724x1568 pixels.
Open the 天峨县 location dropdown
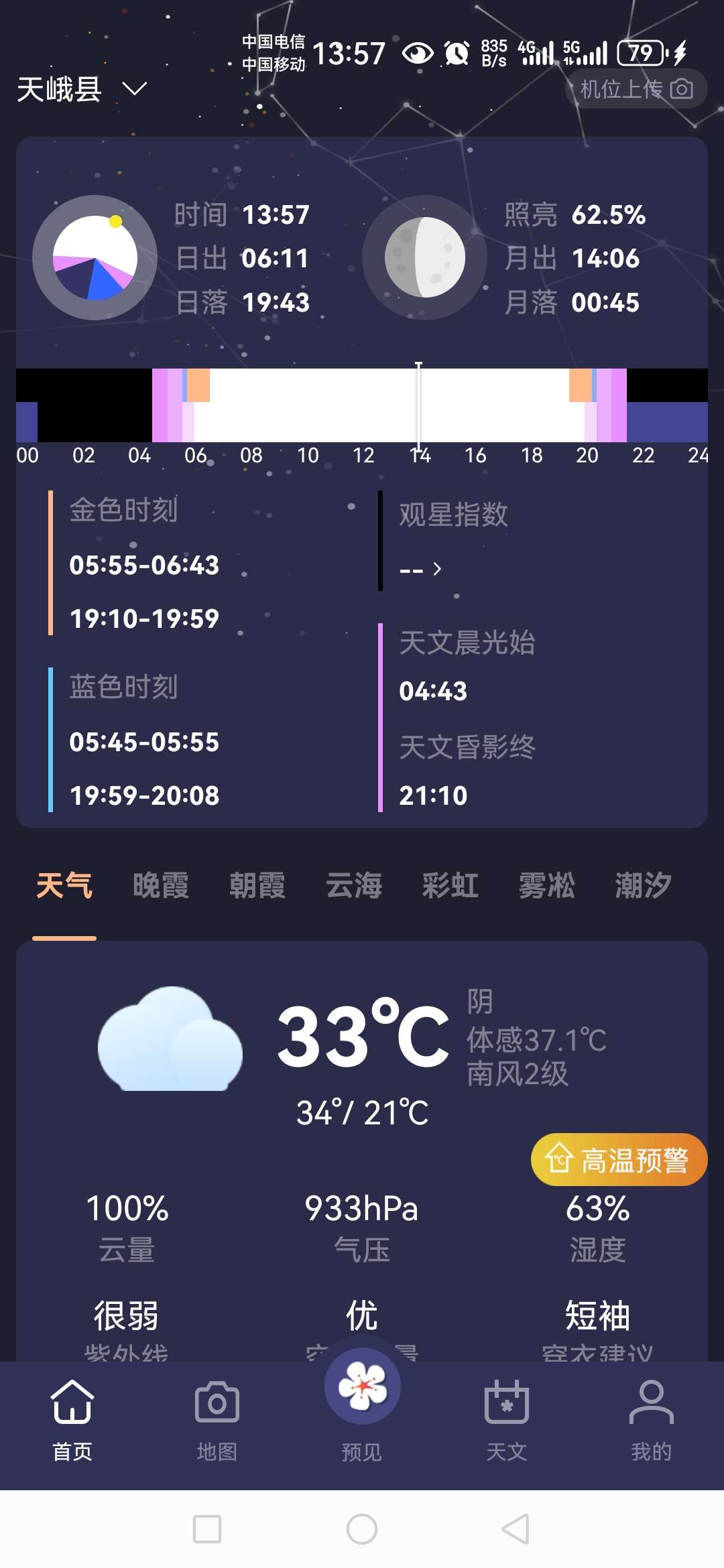pyautogui.click(x=82, y=89)
